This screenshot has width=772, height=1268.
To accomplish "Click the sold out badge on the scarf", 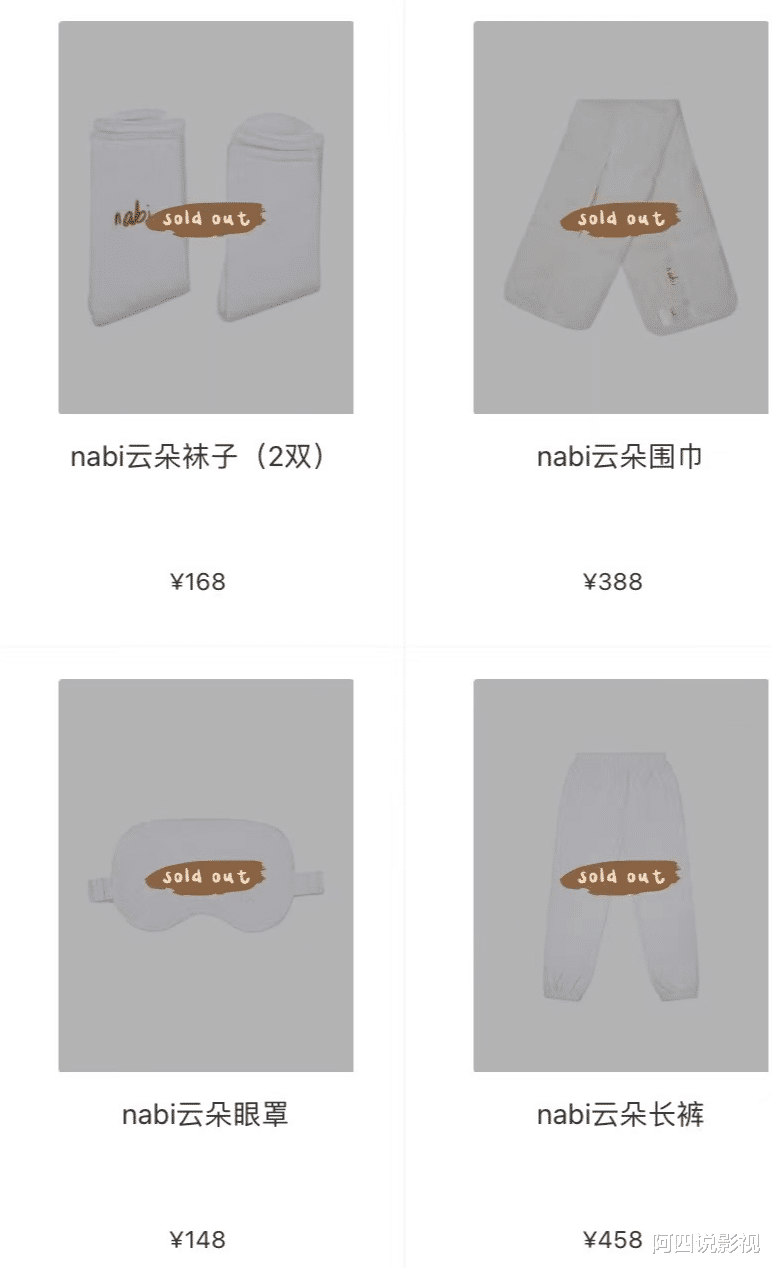I will tap(620, 218).
